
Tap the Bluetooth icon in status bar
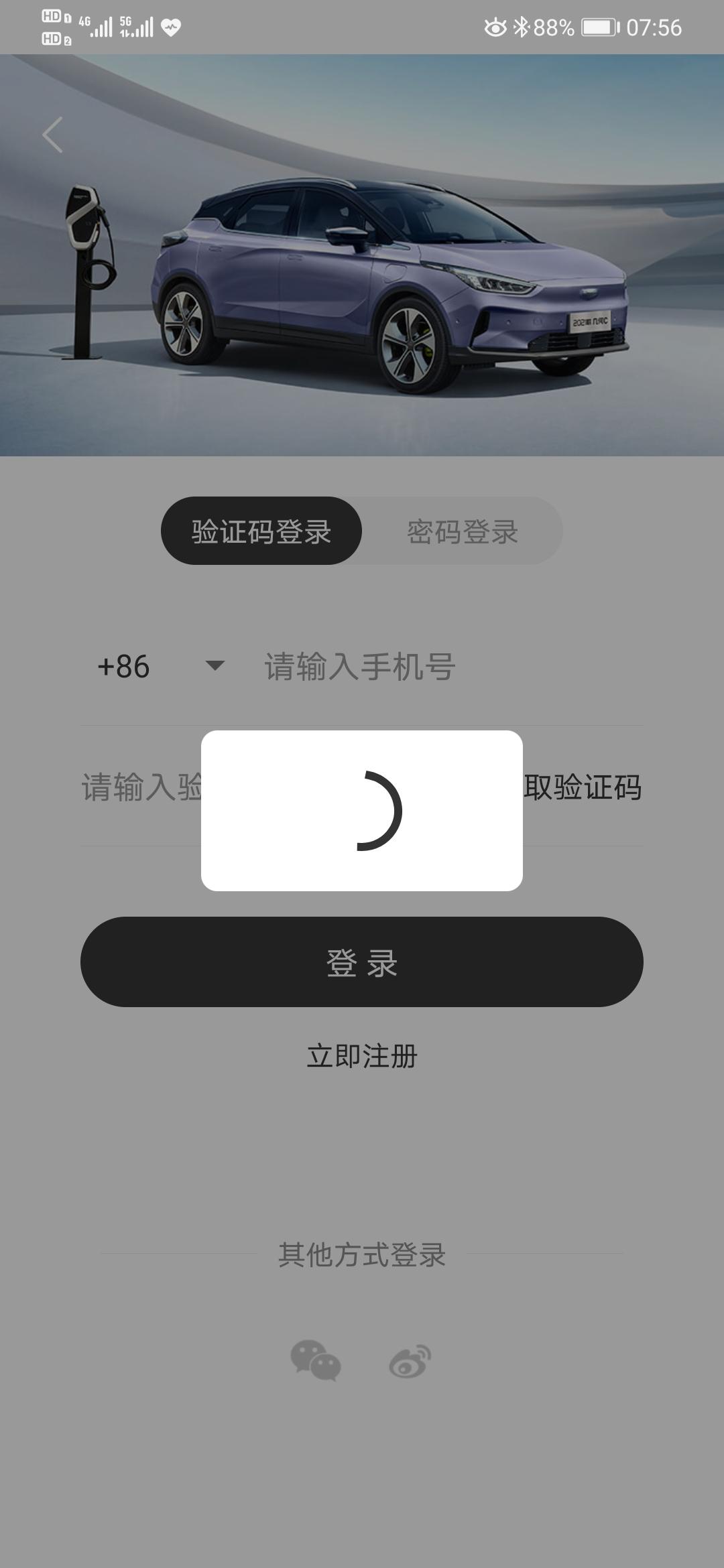(522, 27)
